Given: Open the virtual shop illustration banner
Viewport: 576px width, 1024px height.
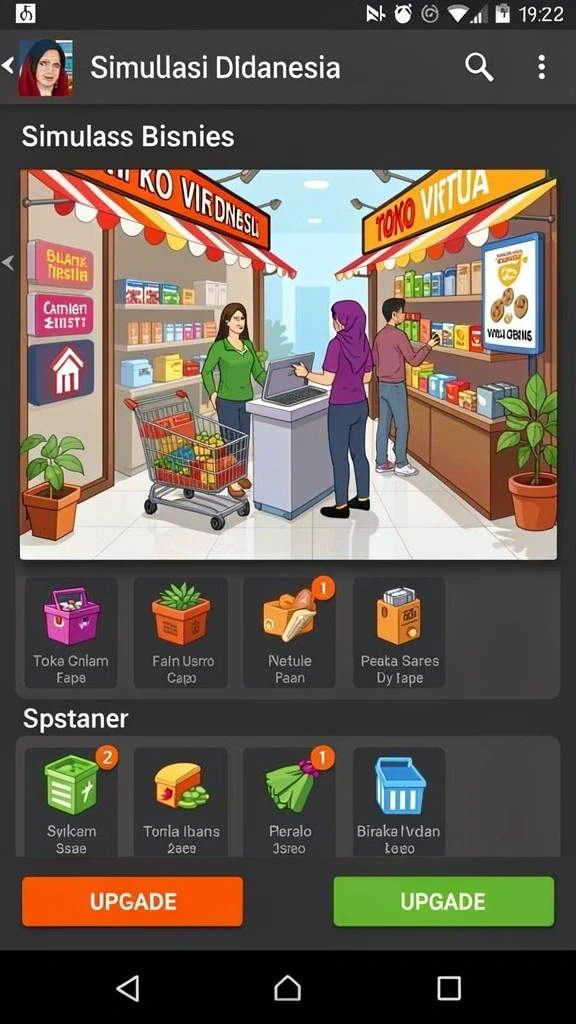Looking at the screenshot, I should 288,364.
